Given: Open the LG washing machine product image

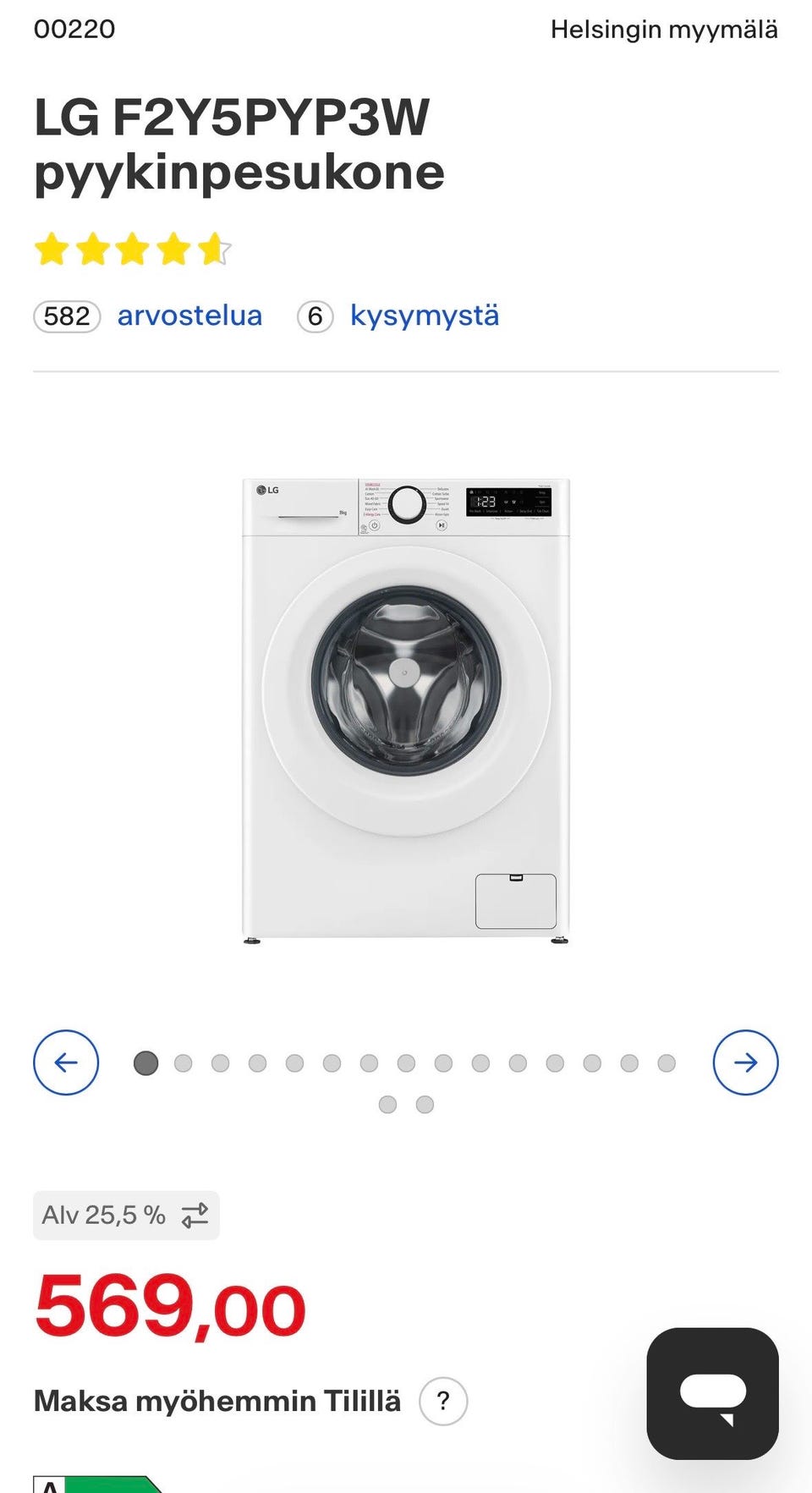Looking at the screenshot, I should 406,711.
